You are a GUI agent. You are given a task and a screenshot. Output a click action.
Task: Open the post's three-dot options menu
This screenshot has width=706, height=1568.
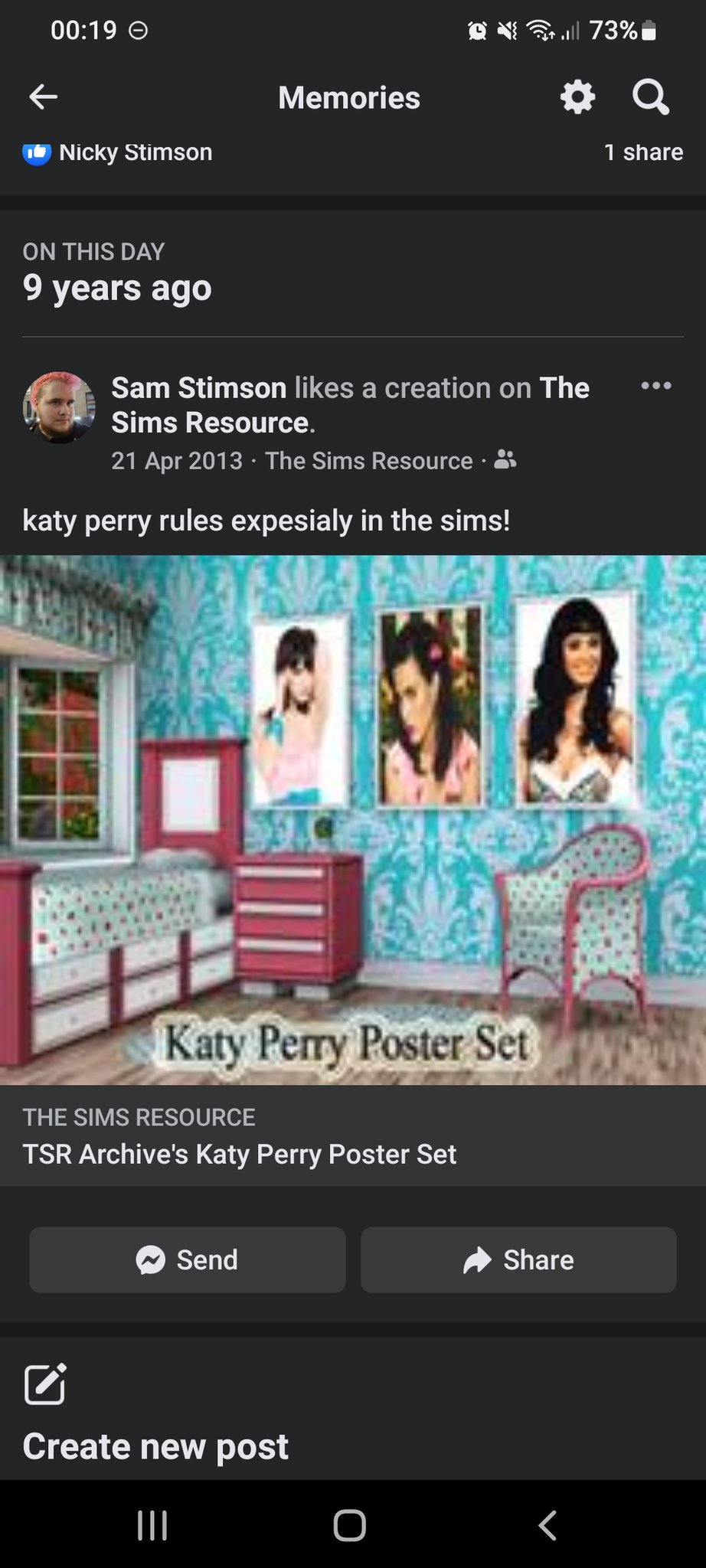point(656,386)
